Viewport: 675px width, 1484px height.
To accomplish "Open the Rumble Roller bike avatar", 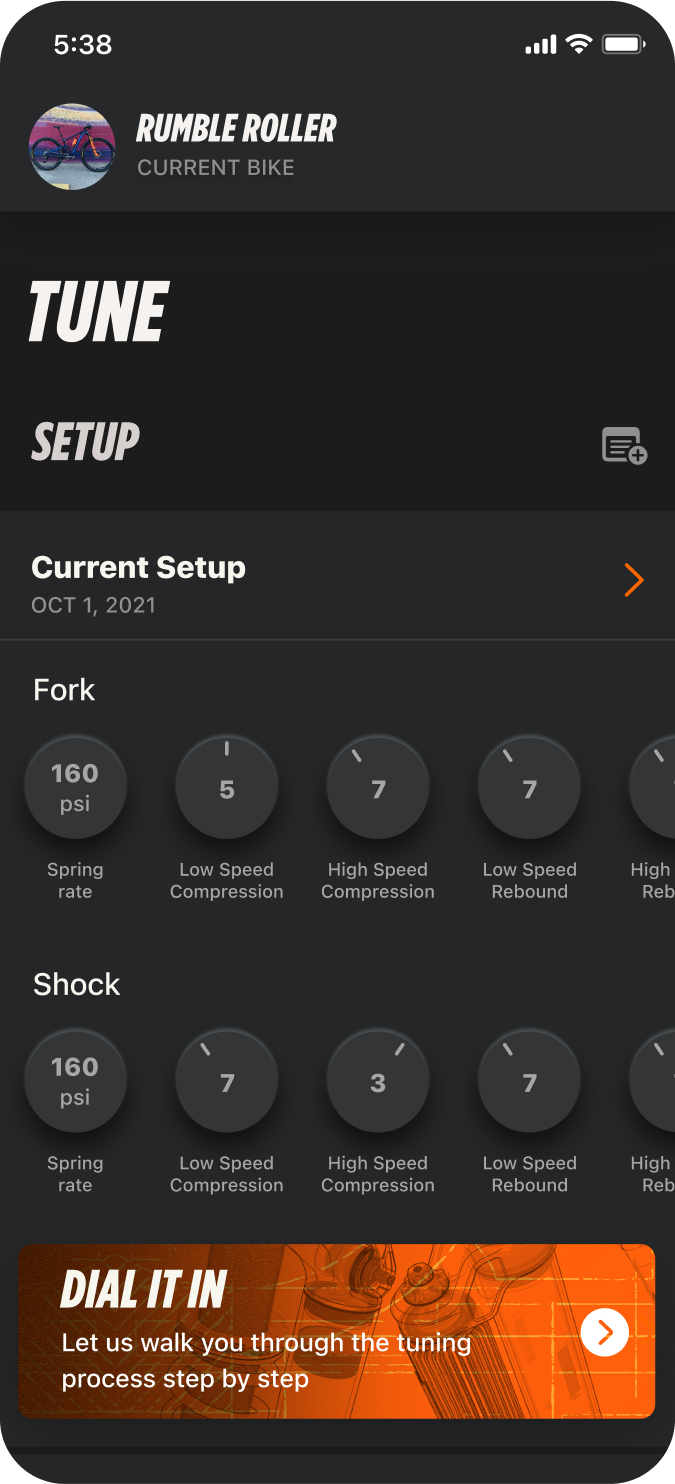I will click(x=72, y=147).
